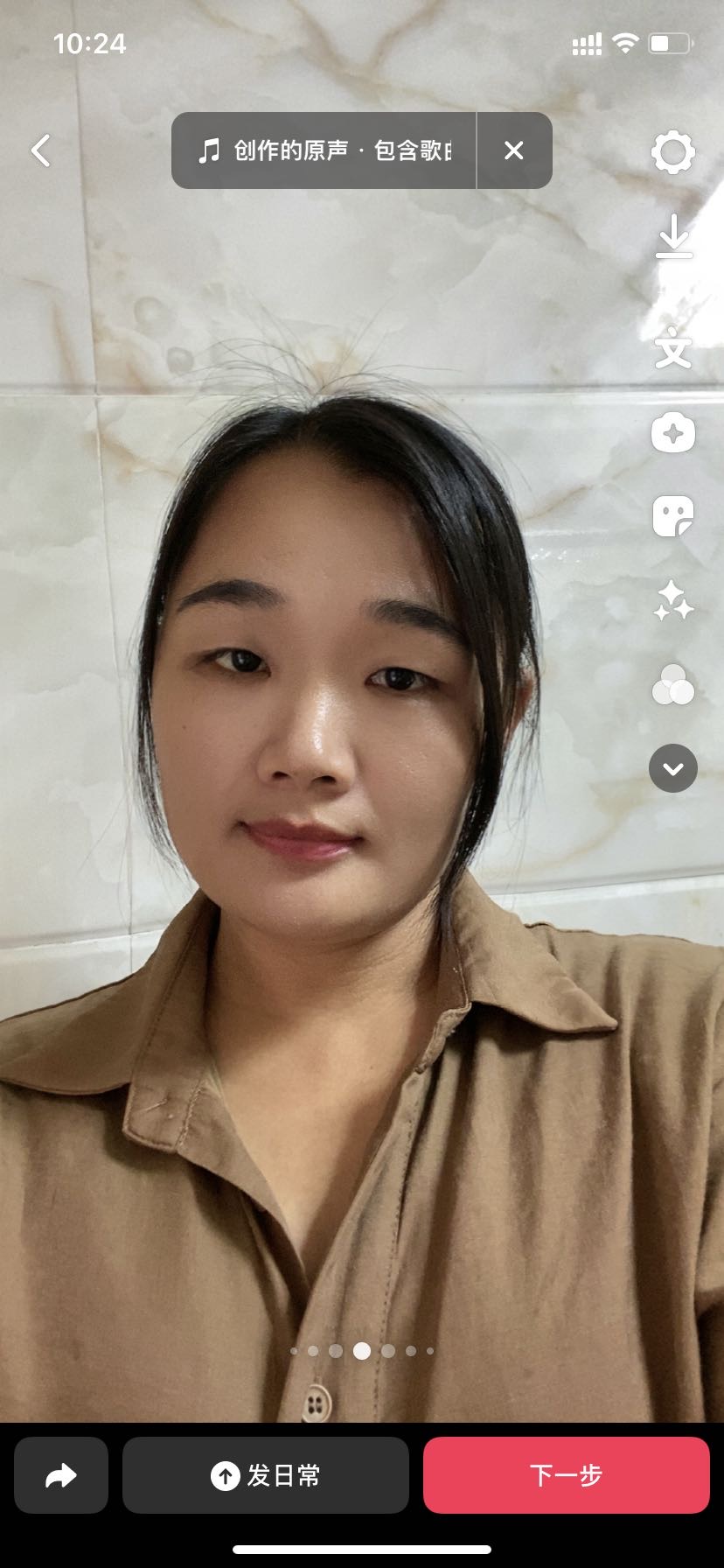Continue with the 下一步 button
This screenshot has height=1568, width=724.
(567, 1475)
